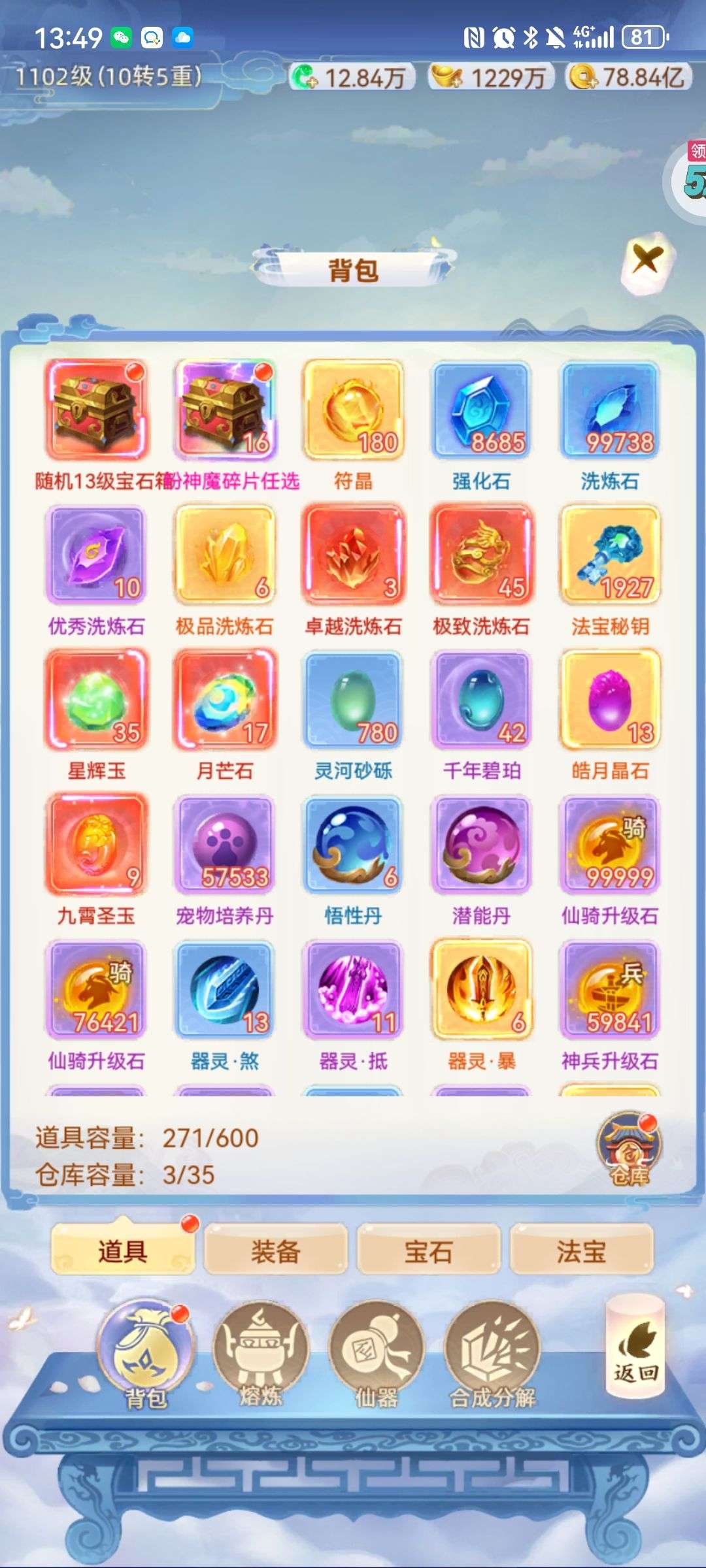Choose the 神兵升级石 item
Image resolution: width=706 pixels, height=1568 pixels.
[x=610, y=990]
